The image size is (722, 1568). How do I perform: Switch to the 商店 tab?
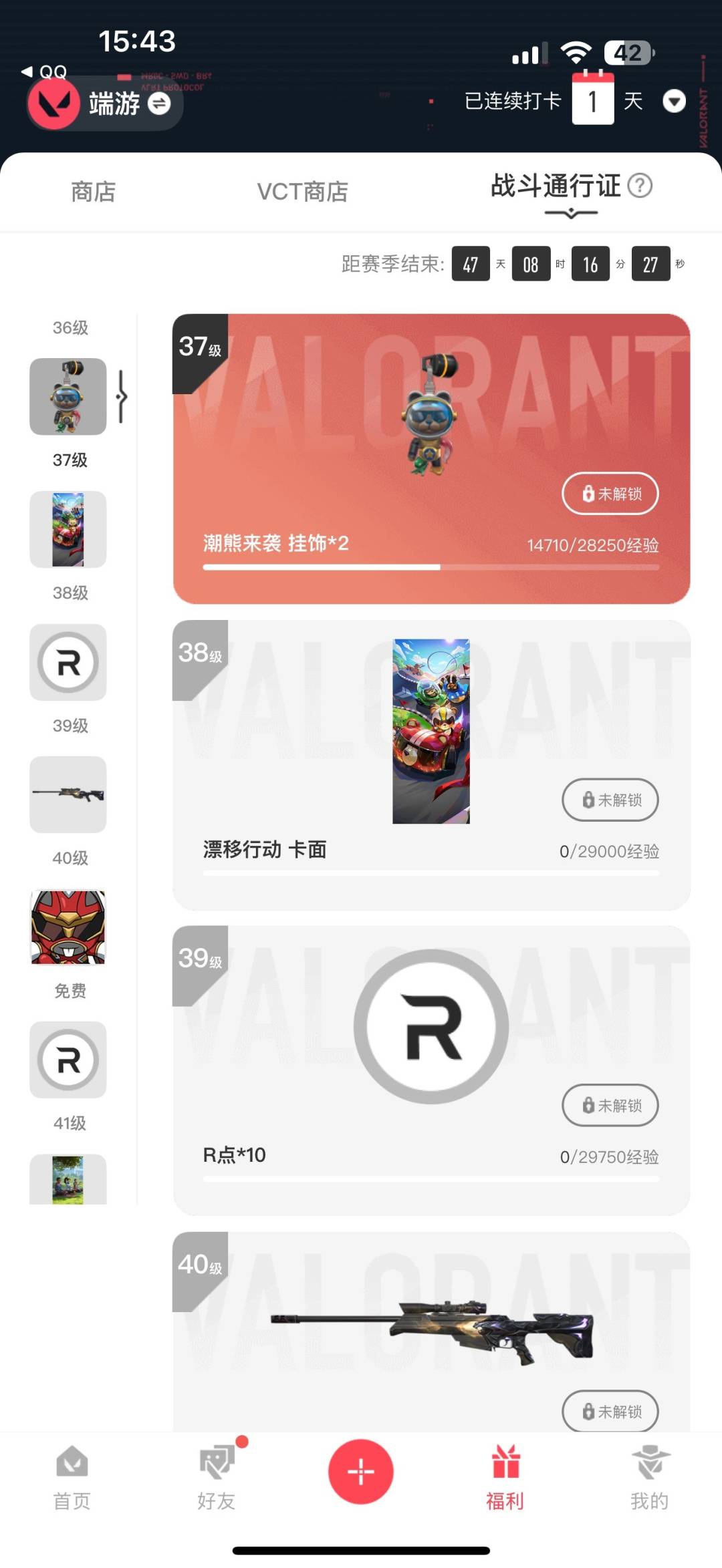pos(94,192)
